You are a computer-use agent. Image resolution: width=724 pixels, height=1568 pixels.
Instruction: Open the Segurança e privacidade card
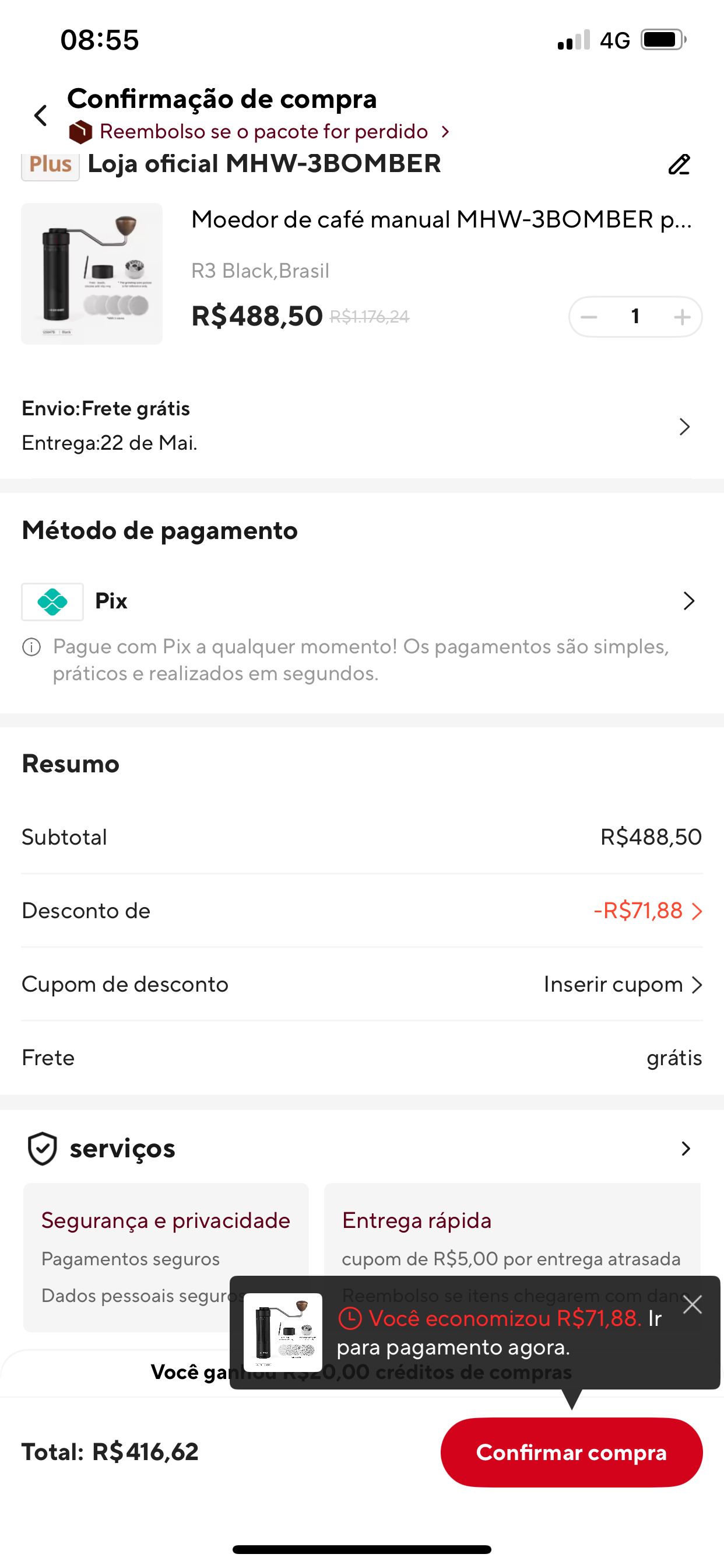coord(166,1258)
